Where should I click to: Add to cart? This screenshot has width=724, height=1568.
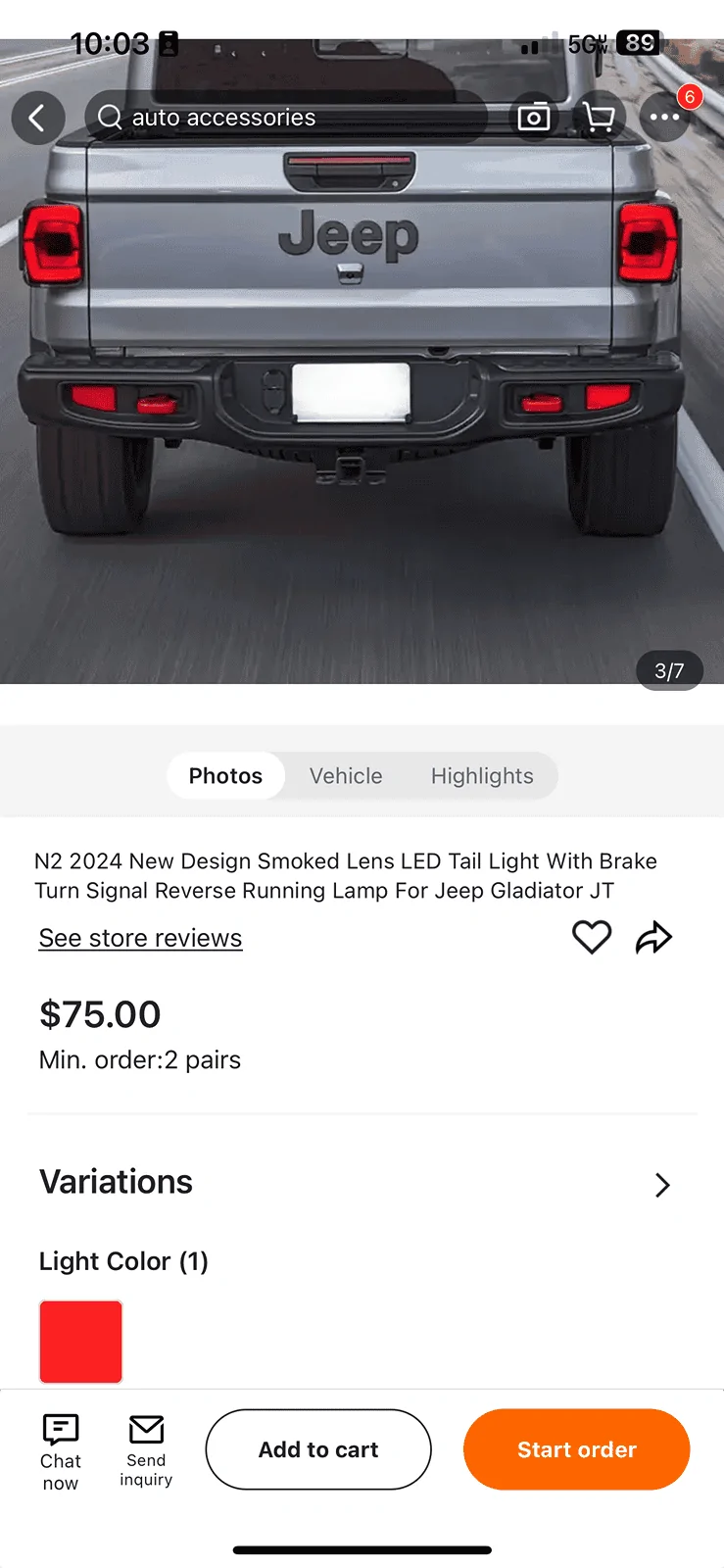[318, 1449]
